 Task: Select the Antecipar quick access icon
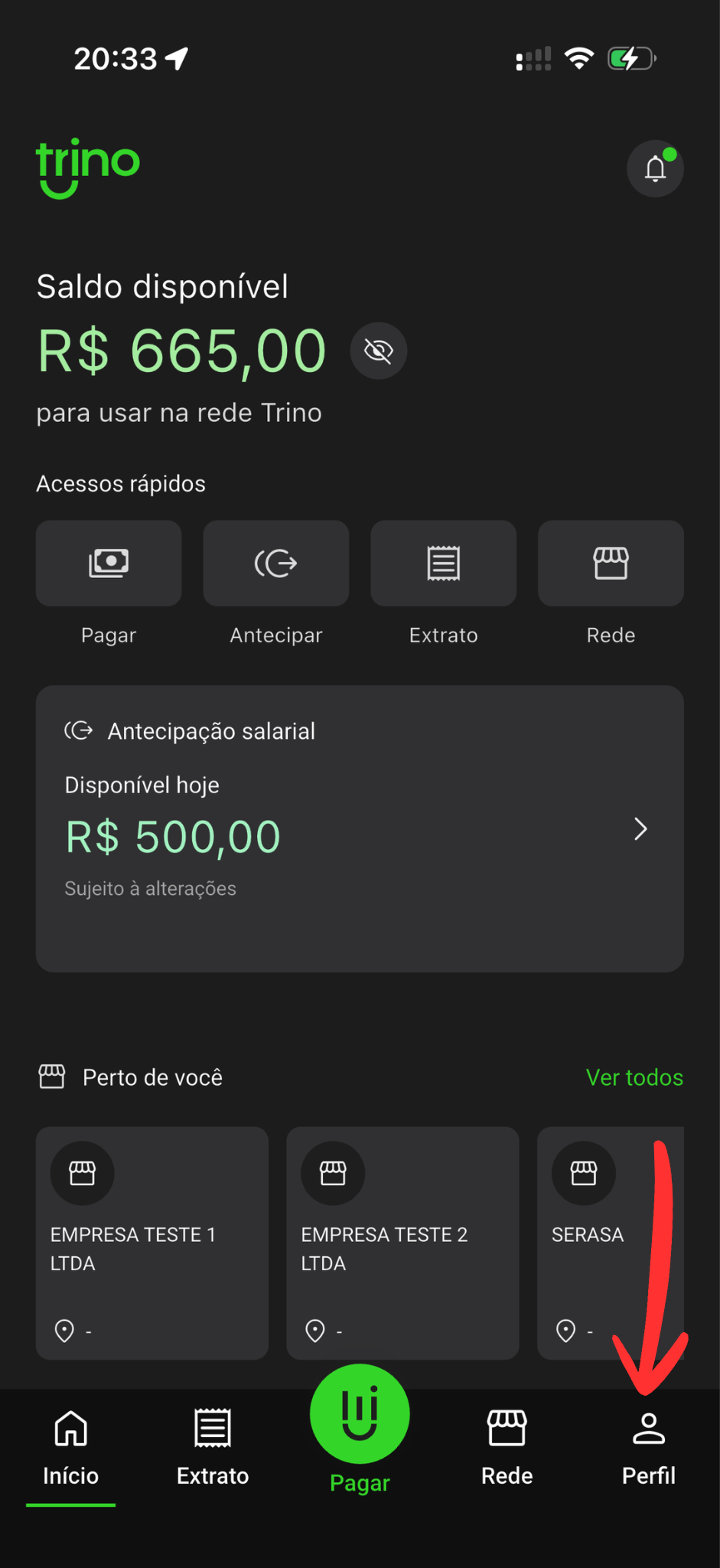275,563
